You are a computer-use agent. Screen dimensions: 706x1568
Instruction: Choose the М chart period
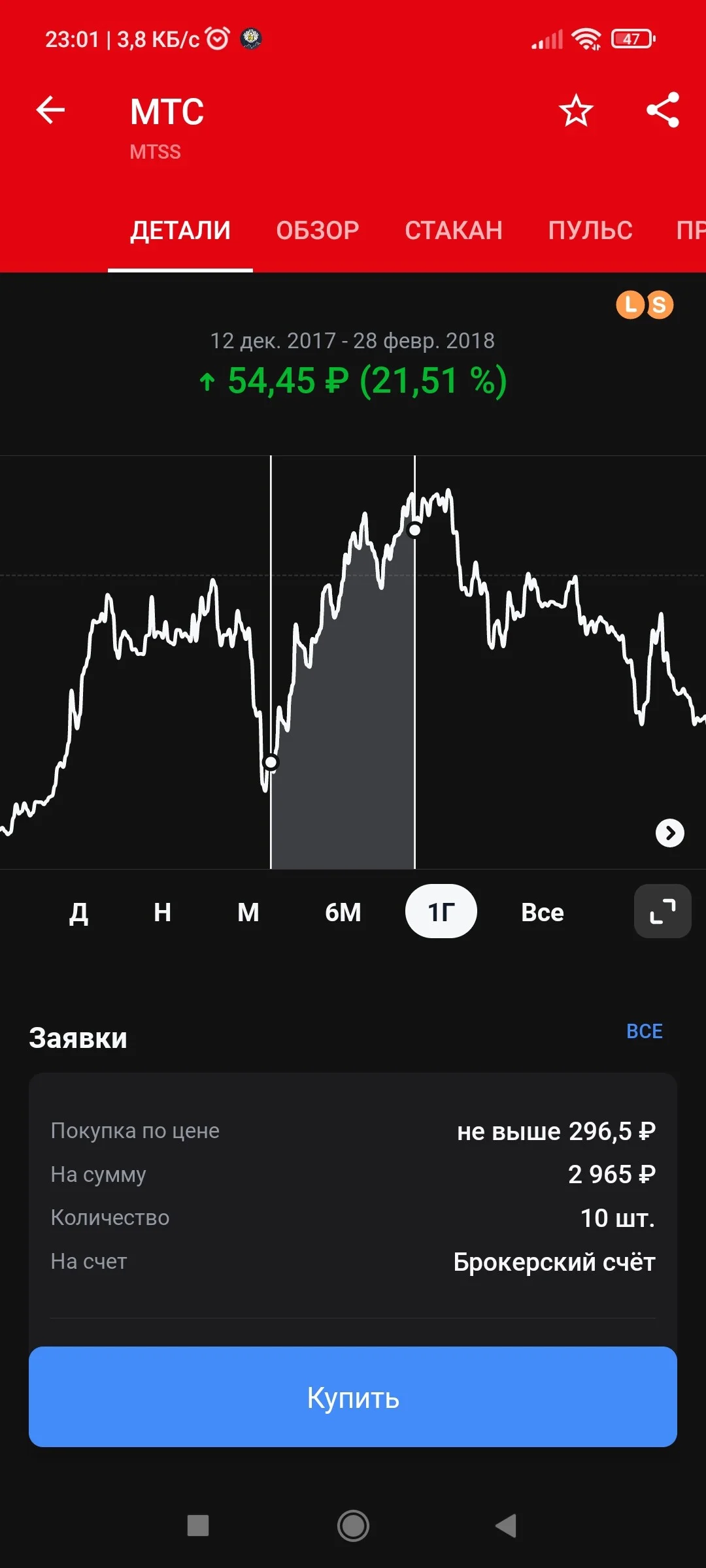tap(248, 911)
